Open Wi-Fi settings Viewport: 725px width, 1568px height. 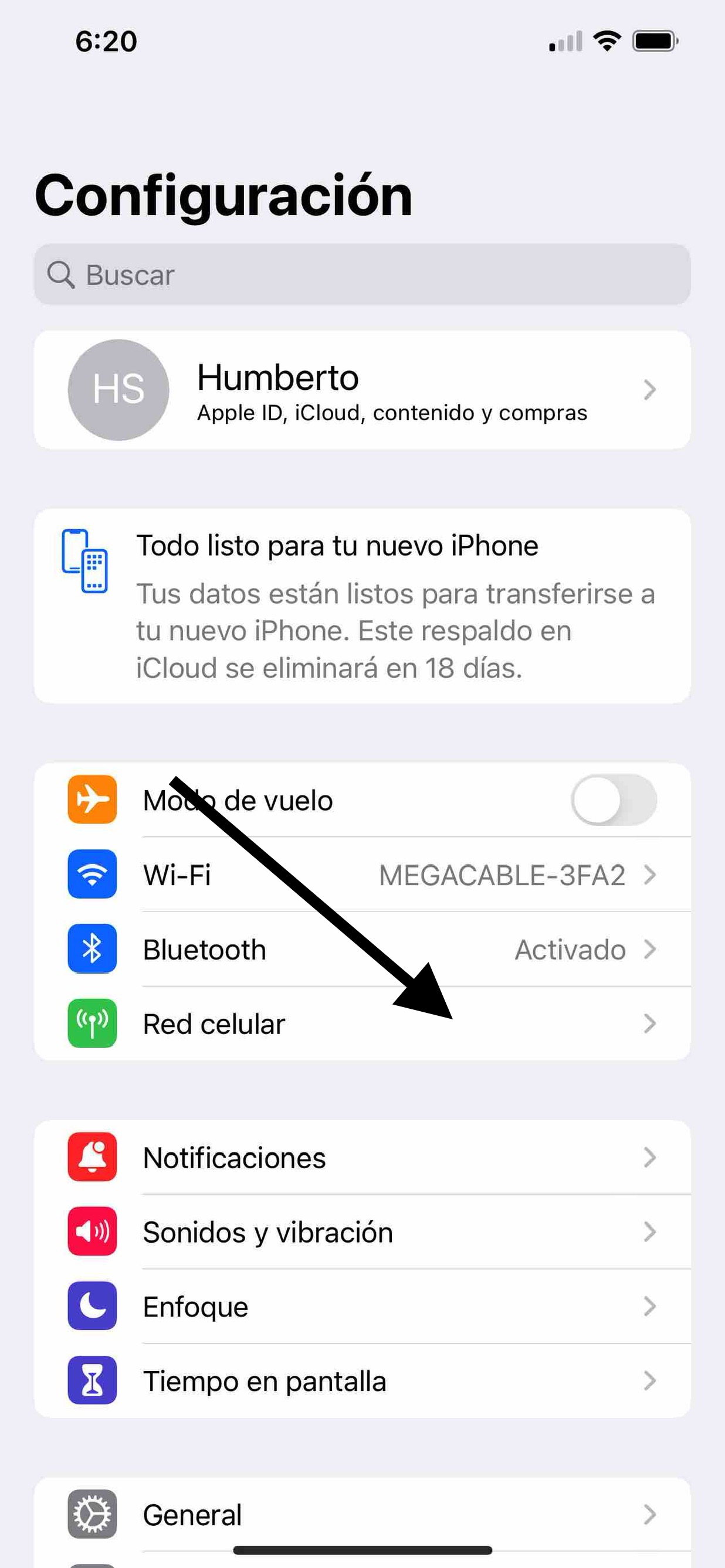coord(362,875)
